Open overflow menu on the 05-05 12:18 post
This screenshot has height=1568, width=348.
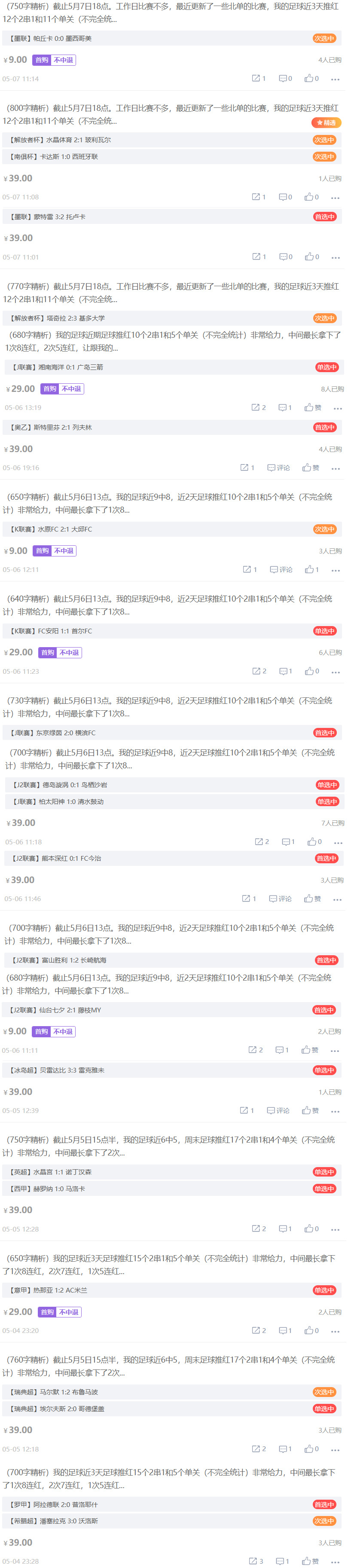(x=335, y=1449)
